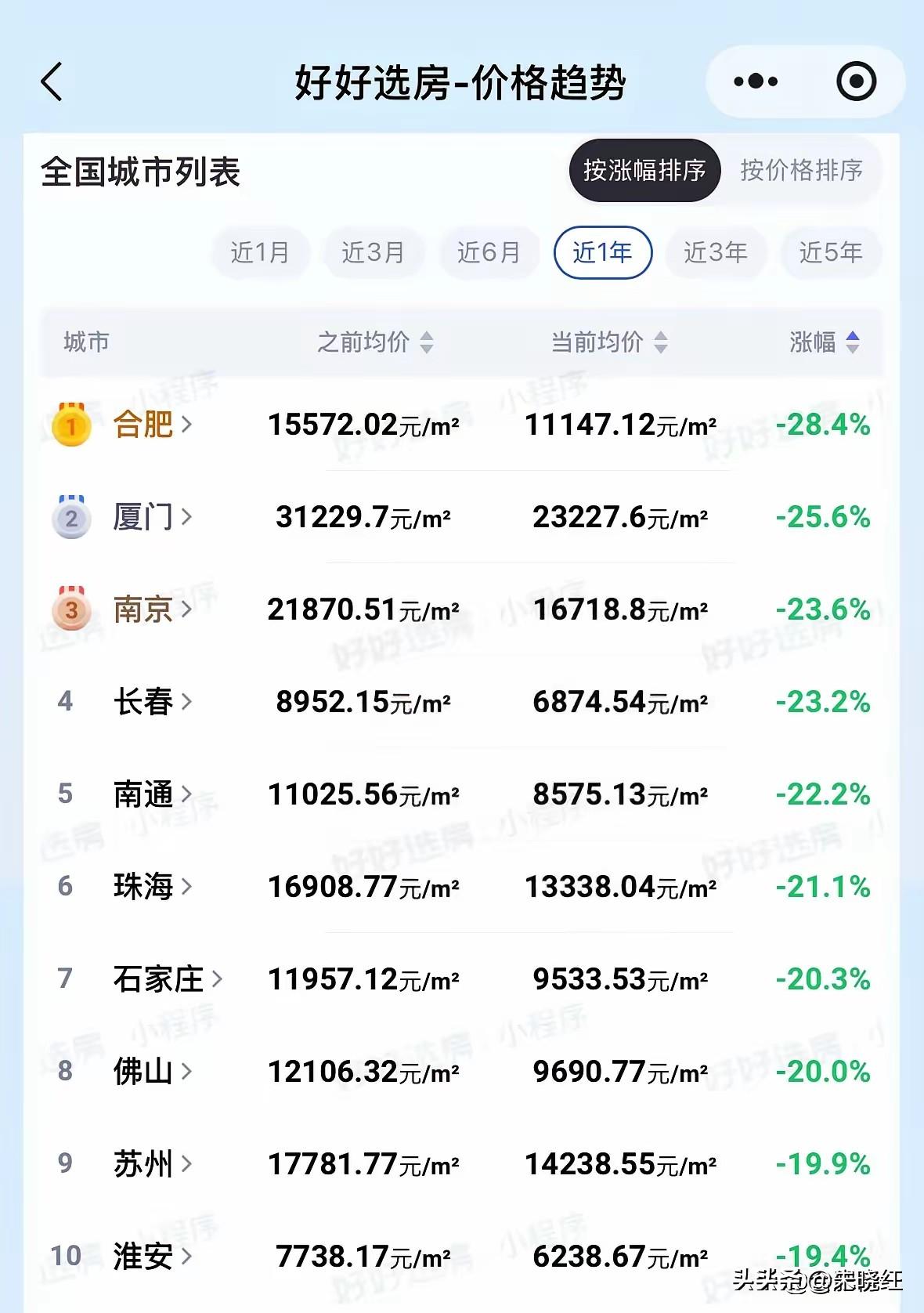Open price details for 苏州
The width and height of the screenshot is (924, 1313).
(x=151, y=1164)
